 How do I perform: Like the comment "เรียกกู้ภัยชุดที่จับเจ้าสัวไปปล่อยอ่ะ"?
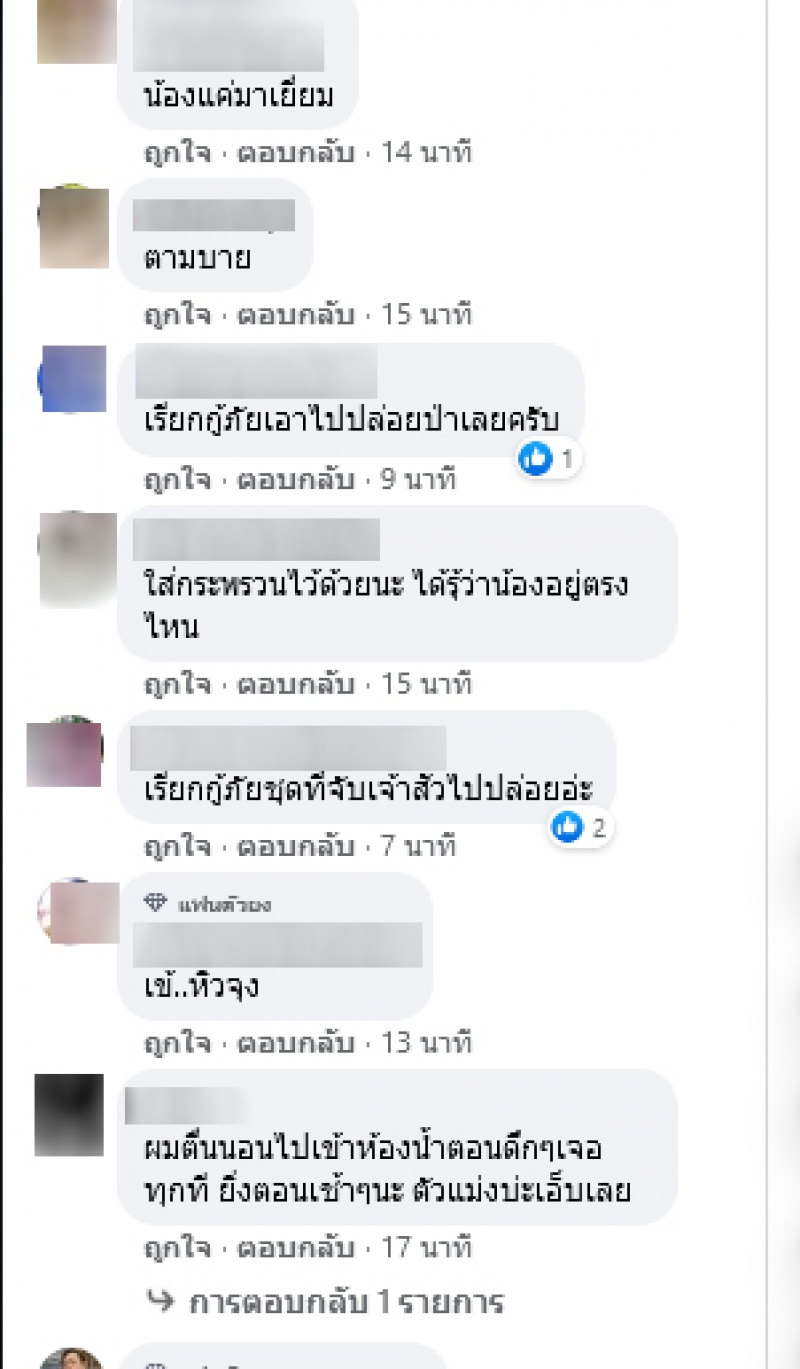(177, 847)
